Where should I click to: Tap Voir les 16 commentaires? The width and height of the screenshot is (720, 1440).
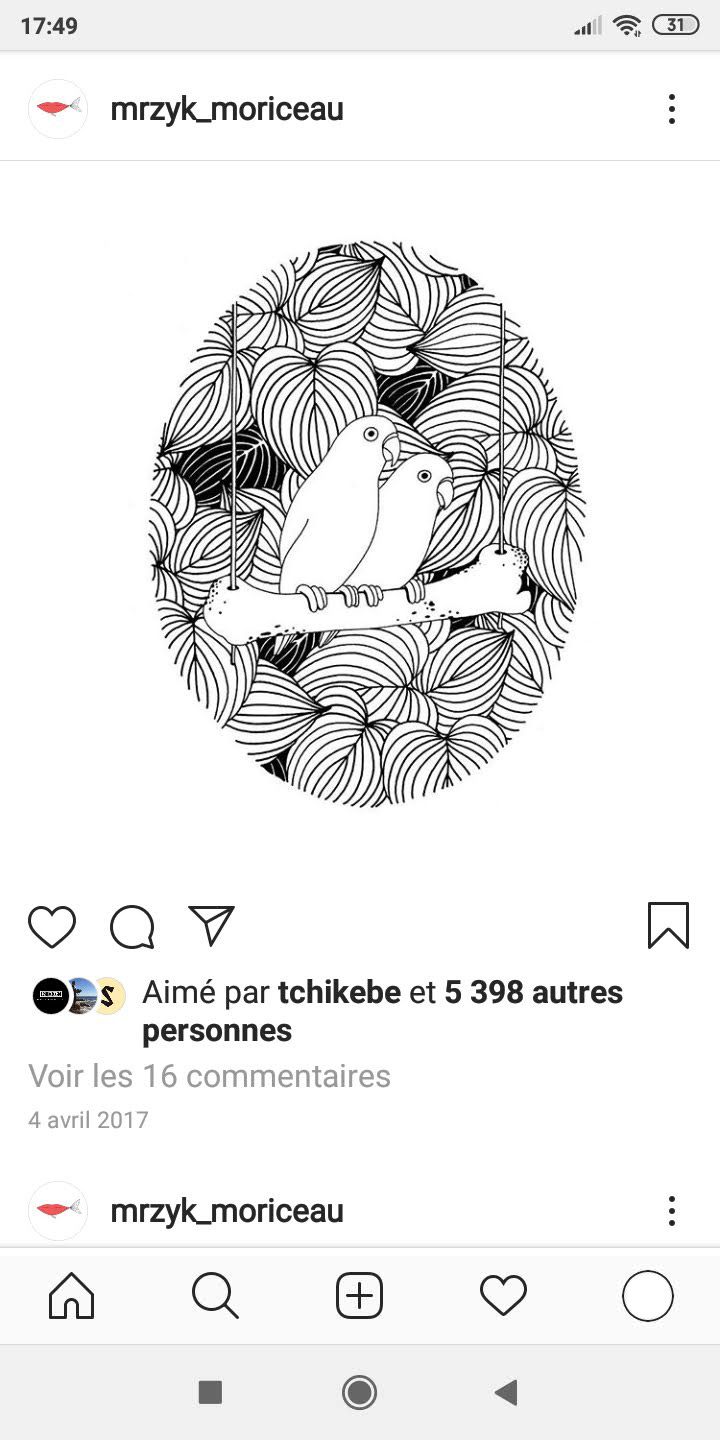click(x=209, y=1076)
